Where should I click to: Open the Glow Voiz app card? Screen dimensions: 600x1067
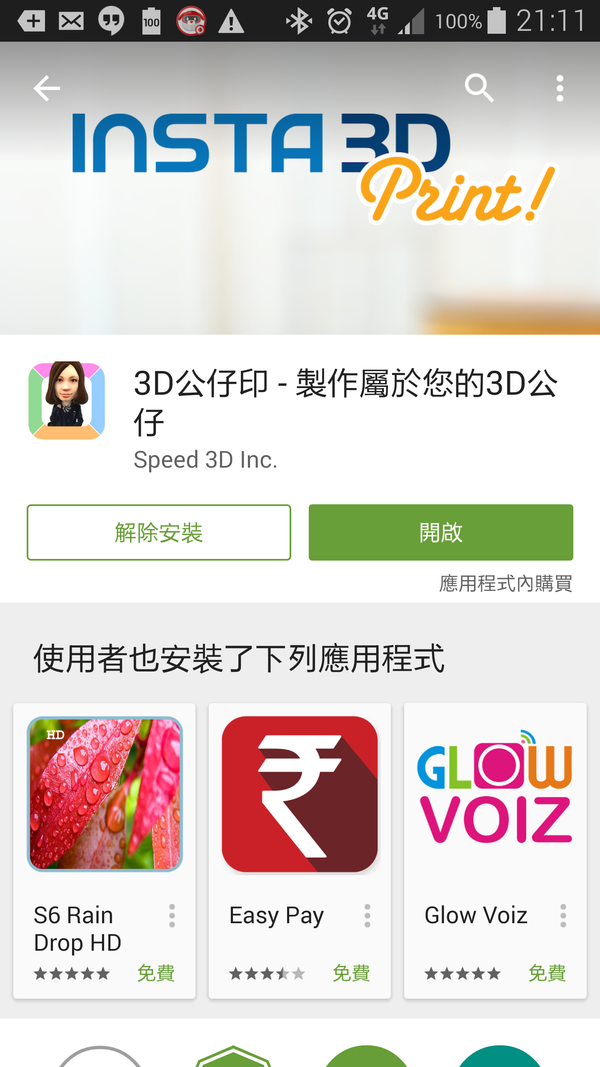pos(494,795)
